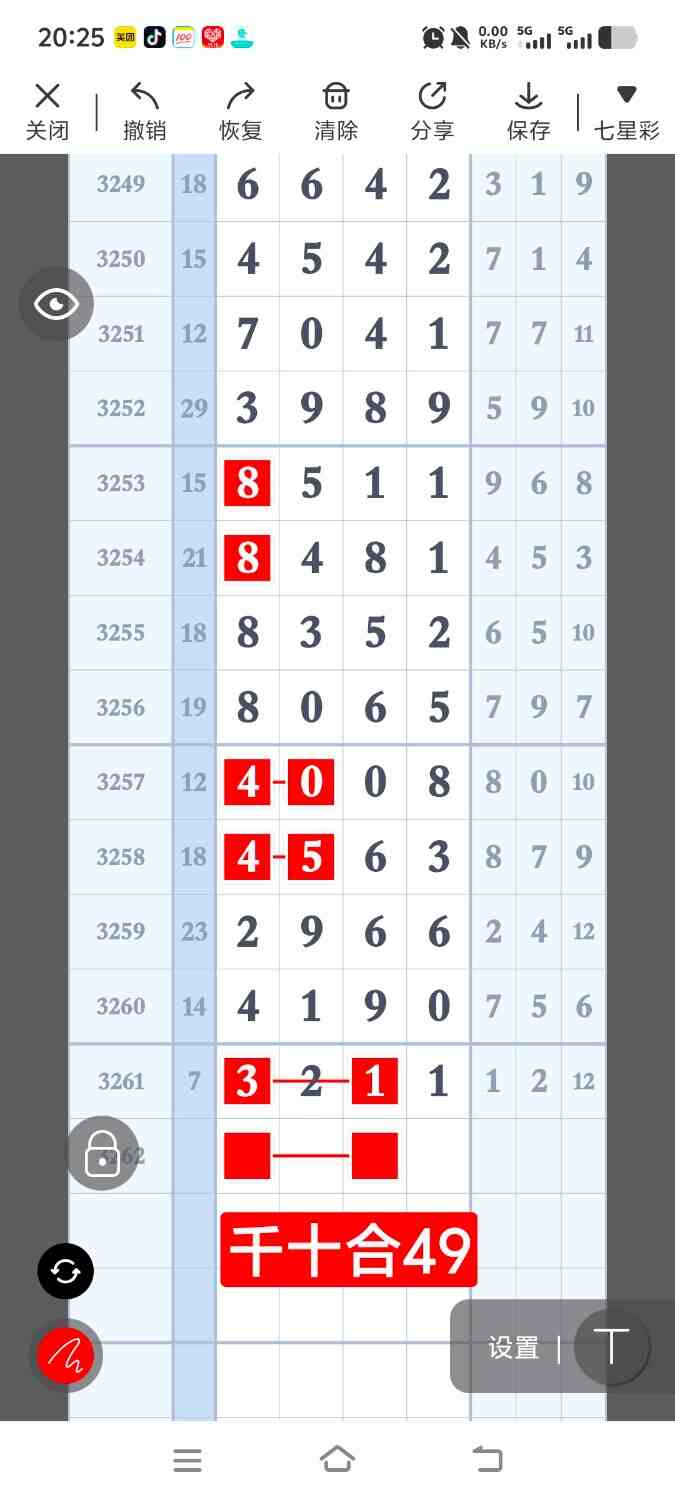Open the 七星彩 lottery type dropdown
The height and width of the screenshot is (1500, 675).
[626, 111]
